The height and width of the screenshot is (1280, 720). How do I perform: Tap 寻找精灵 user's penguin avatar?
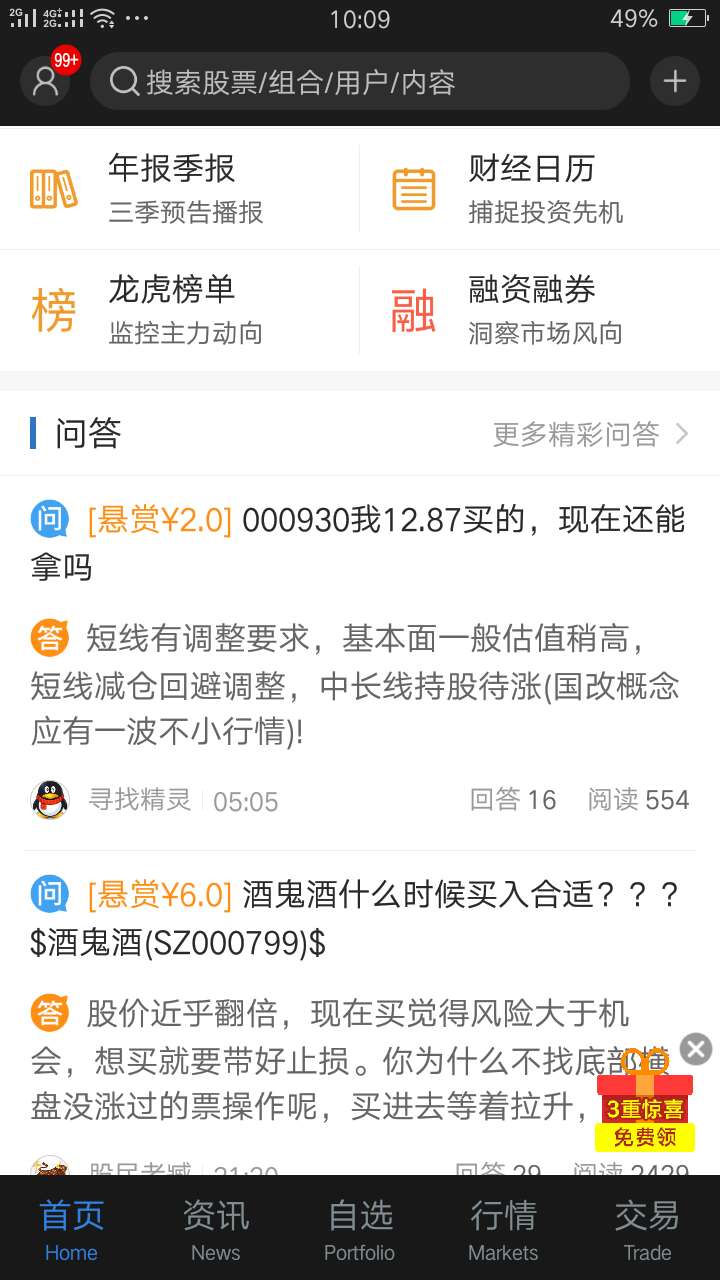[48, 800]
